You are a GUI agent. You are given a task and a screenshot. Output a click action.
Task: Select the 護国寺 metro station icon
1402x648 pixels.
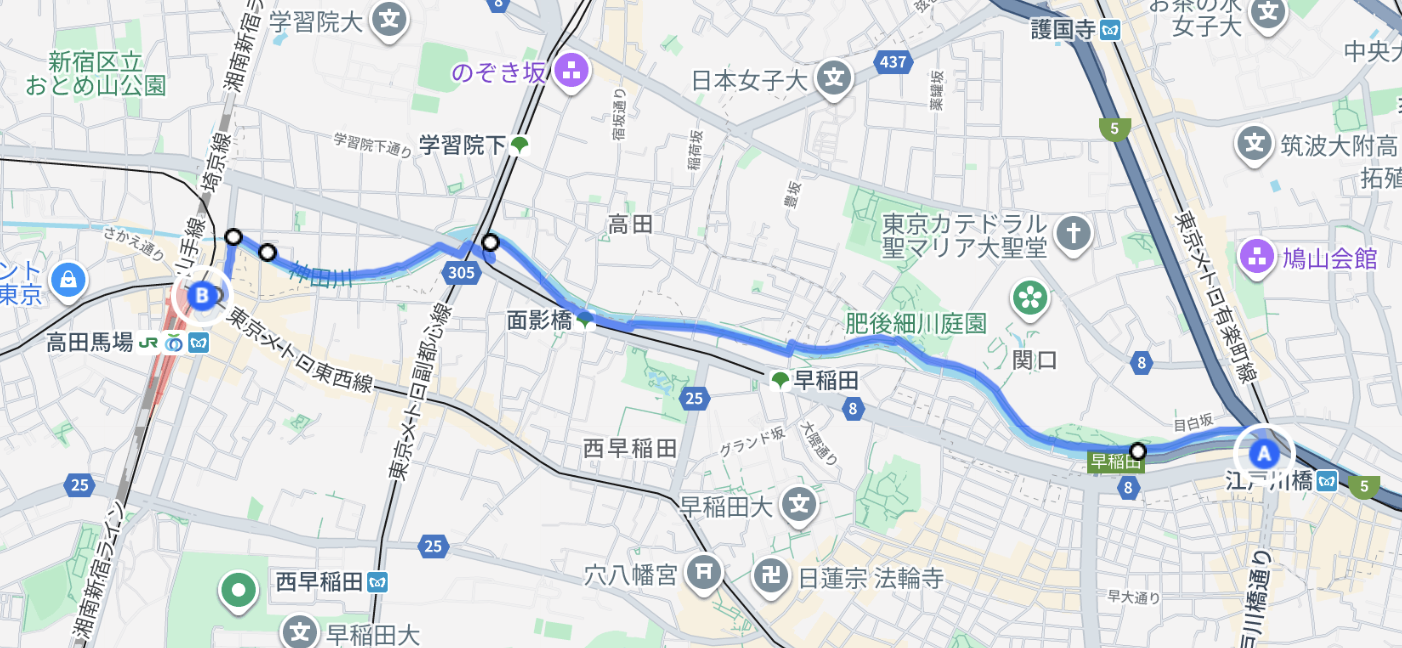click(1109, 30)
